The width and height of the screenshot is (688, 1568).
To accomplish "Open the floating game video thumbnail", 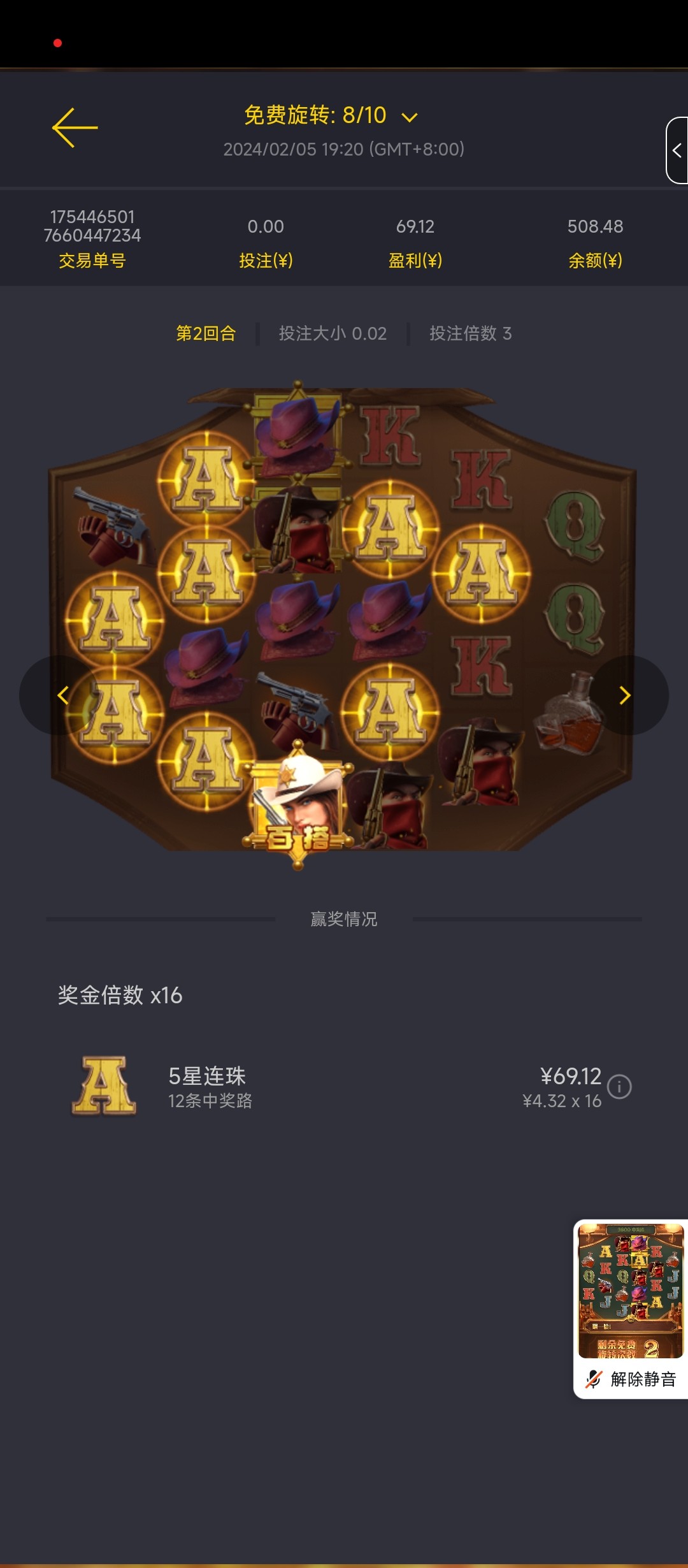I will (x=631, y=1290).
